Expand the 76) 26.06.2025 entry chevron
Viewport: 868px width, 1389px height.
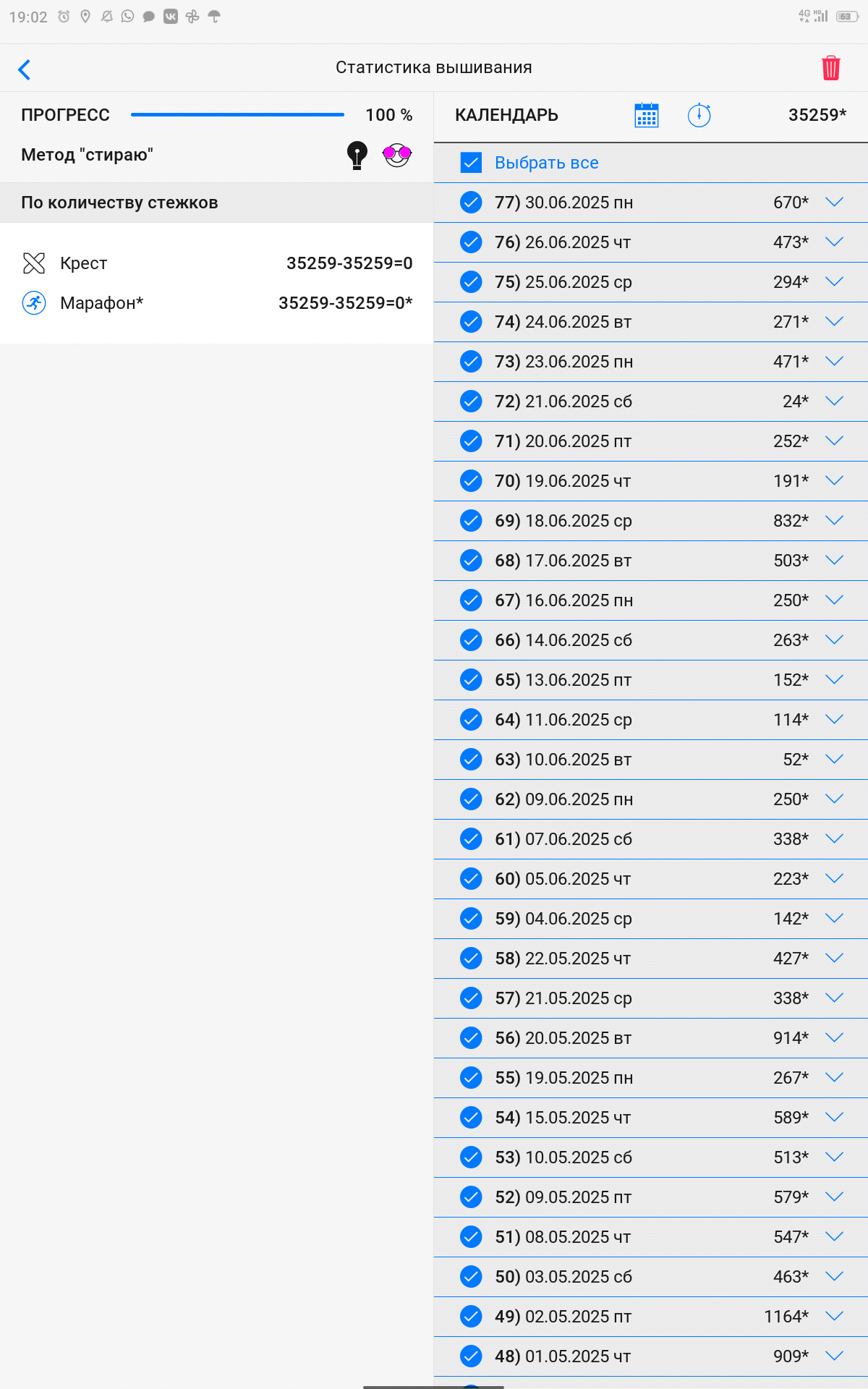[x=834, y=242]
